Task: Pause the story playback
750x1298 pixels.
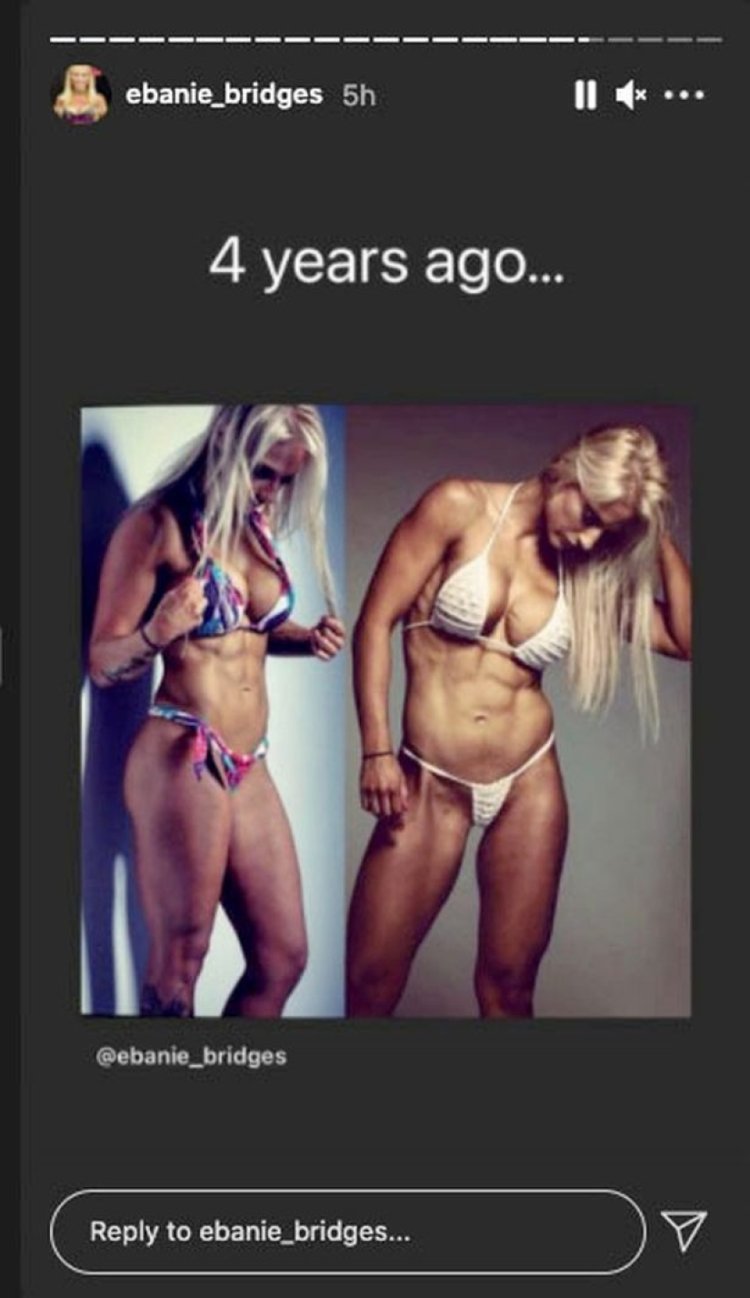Action: tap(585, 95)
